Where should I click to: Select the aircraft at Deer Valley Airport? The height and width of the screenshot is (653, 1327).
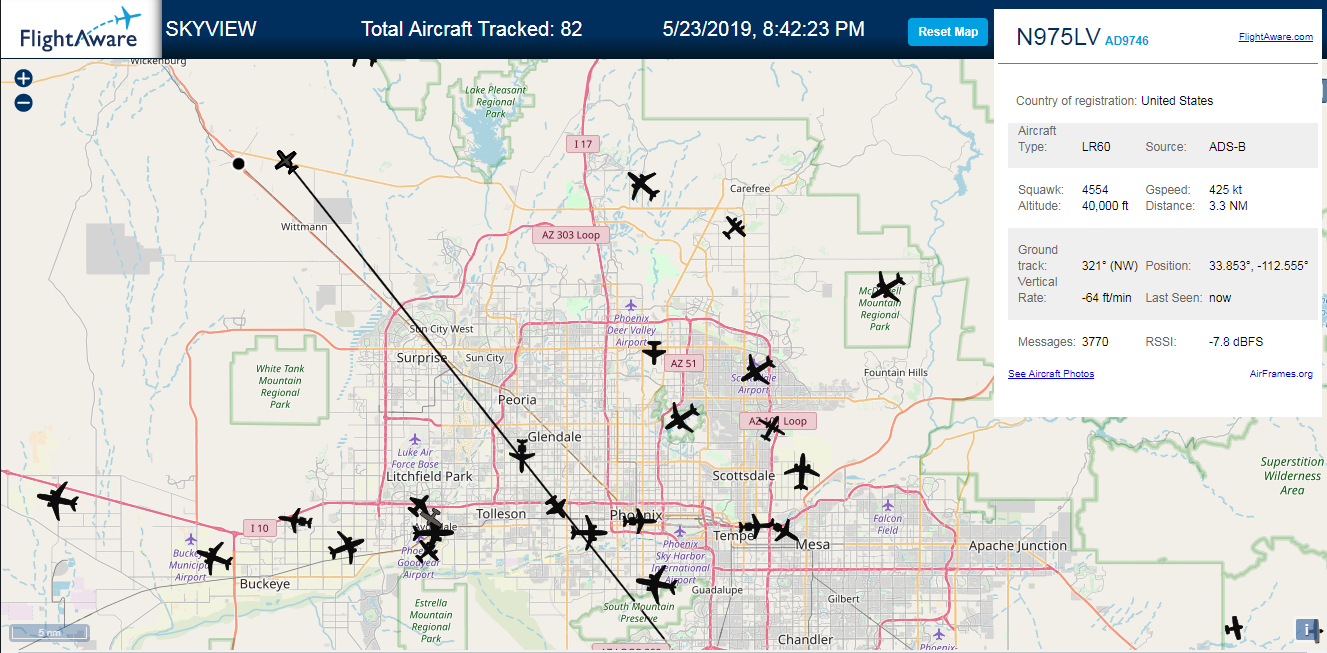point(654,351)
